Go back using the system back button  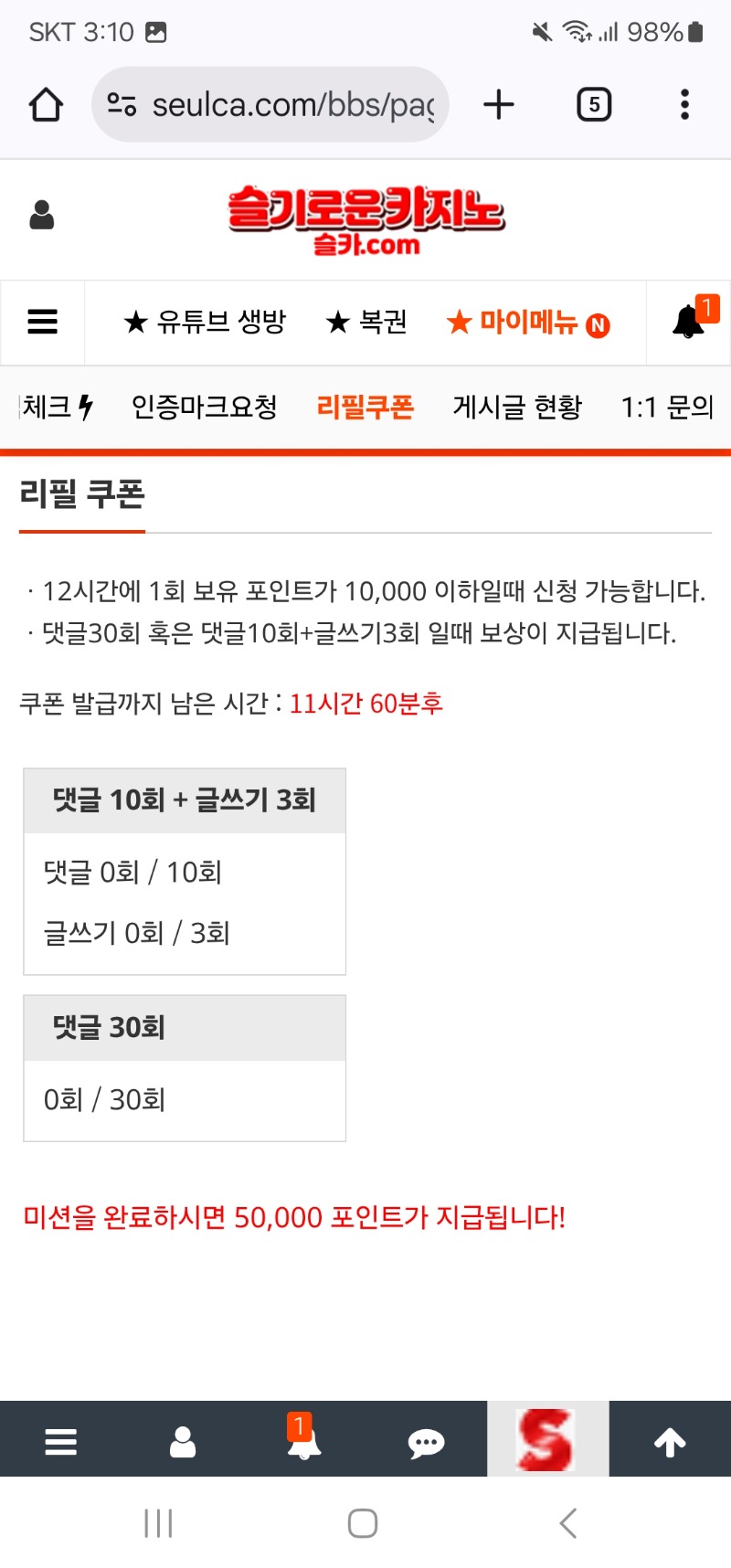(567, 1523)
